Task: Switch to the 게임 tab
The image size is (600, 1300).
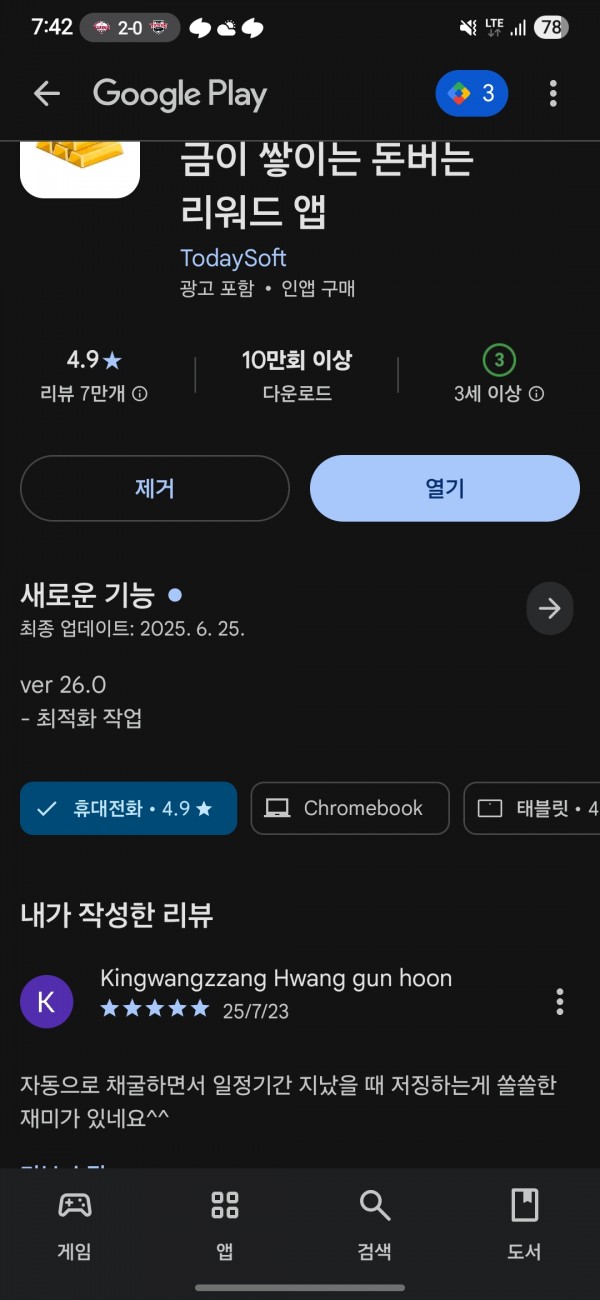Action: 75,1224
